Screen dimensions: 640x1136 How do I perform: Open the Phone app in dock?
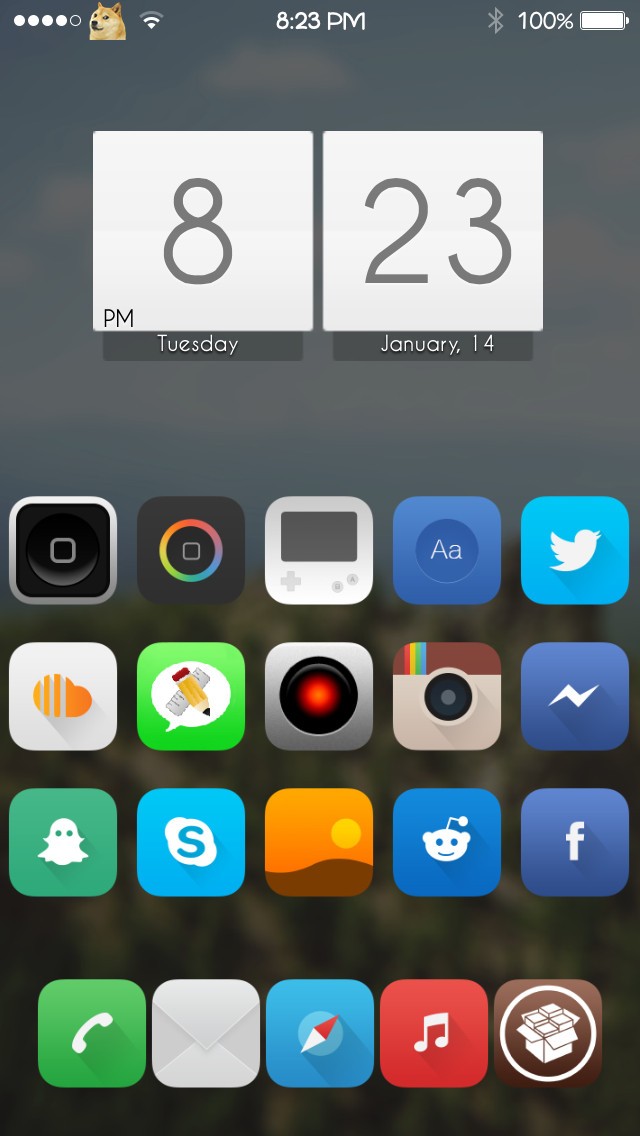coord(92,1033)
